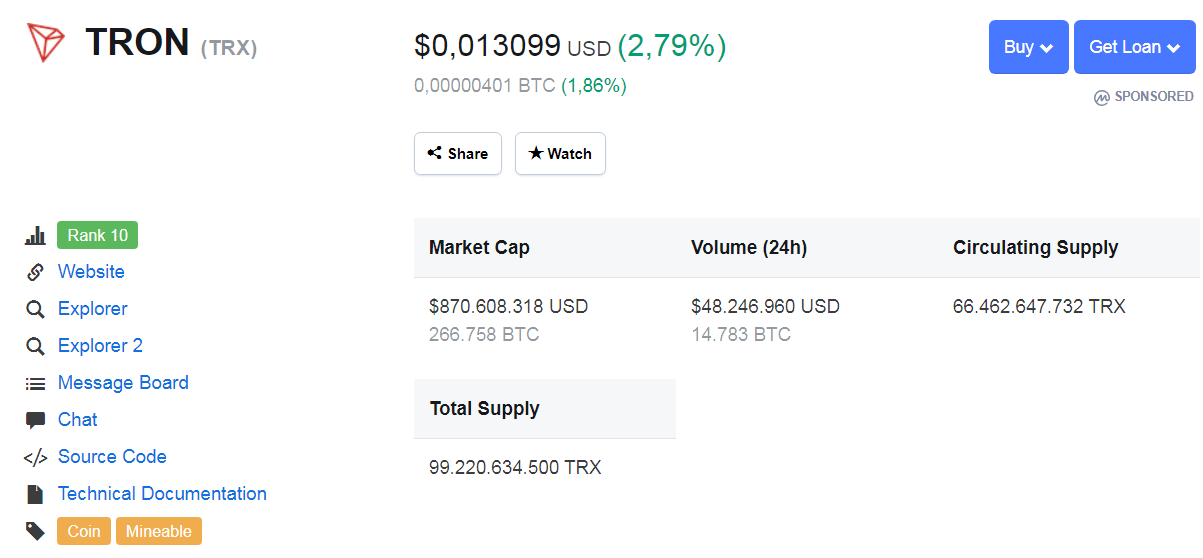Screen dimensions: 1203x558
Task: Visit the Message Board link
Action: point(123,383)
